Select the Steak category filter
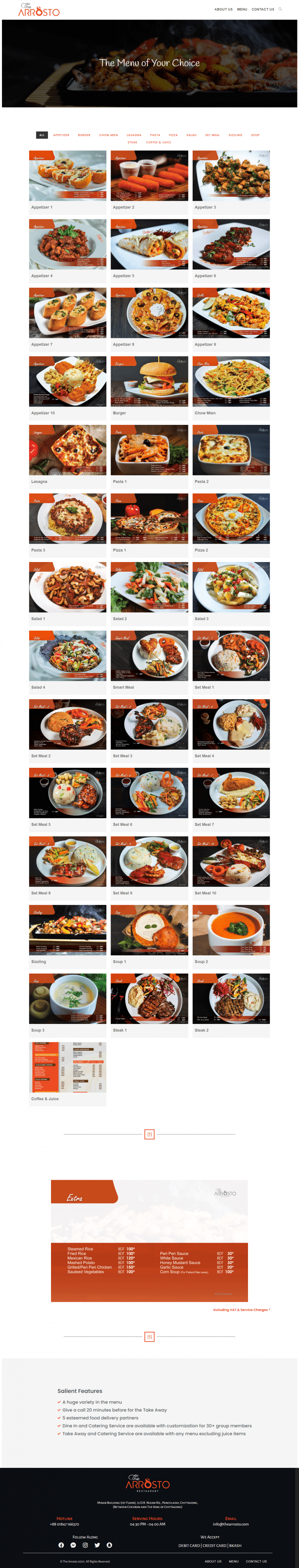299x1568 pixels. [132, 142]
